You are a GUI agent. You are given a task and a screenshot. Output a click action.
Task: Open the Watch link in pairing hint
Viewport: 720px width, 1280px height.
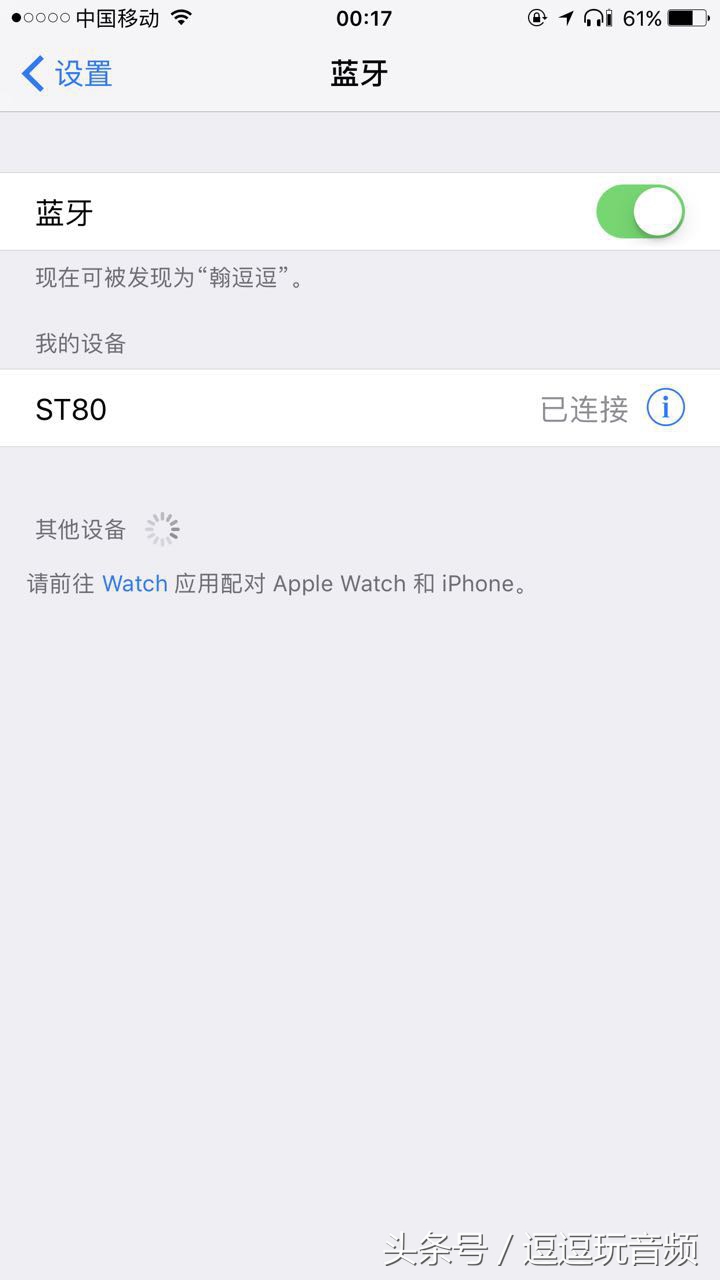point(134,583)
